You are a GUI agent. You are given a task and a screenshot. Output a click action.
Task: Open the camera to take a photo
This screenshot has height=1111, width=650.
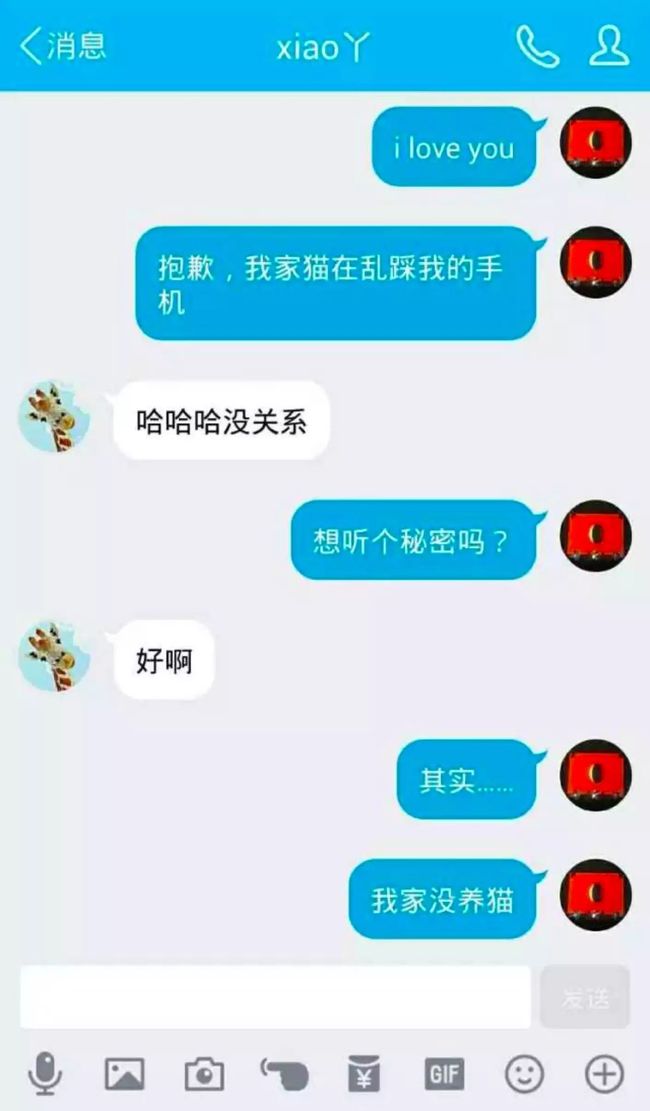pos(205,1074)
